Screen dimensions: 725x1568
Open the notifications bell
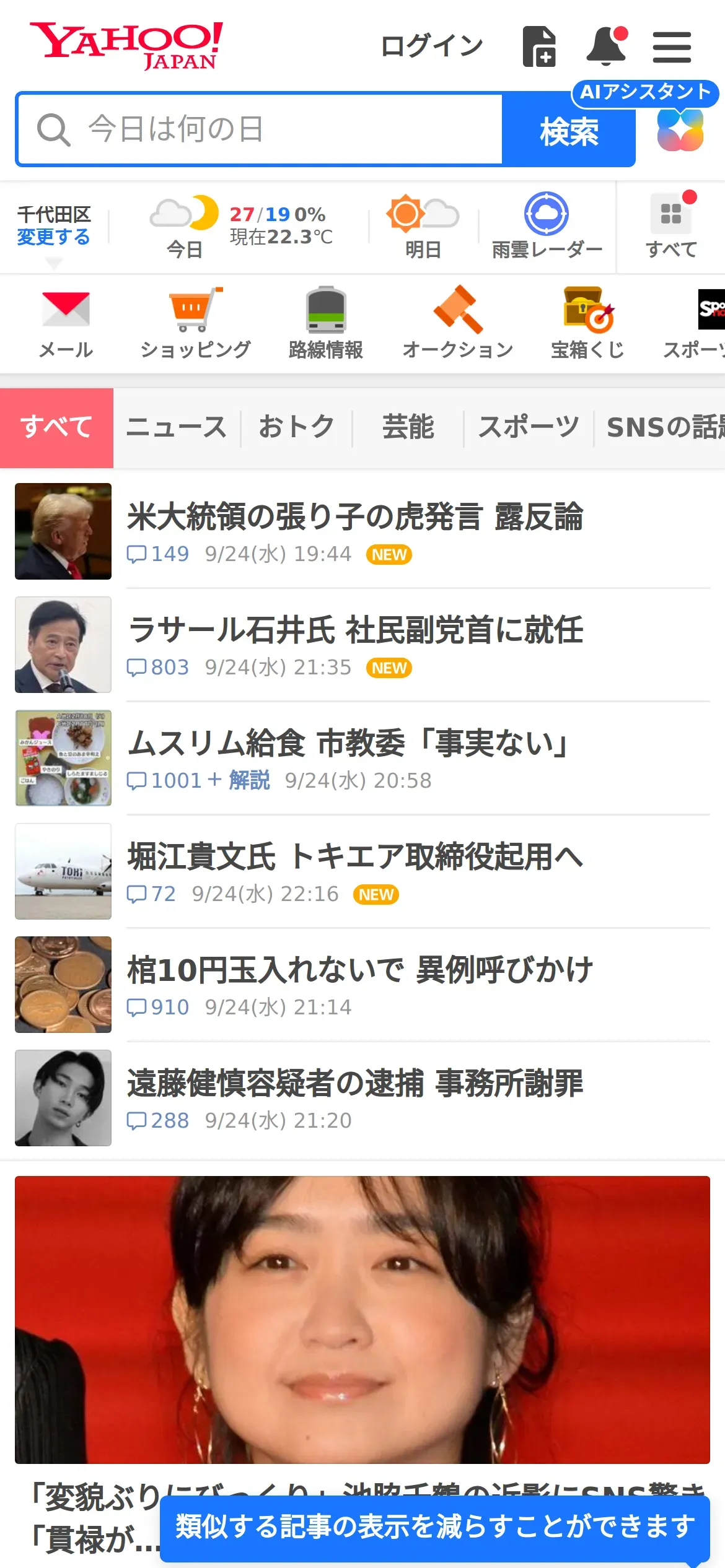pos(606,46)
